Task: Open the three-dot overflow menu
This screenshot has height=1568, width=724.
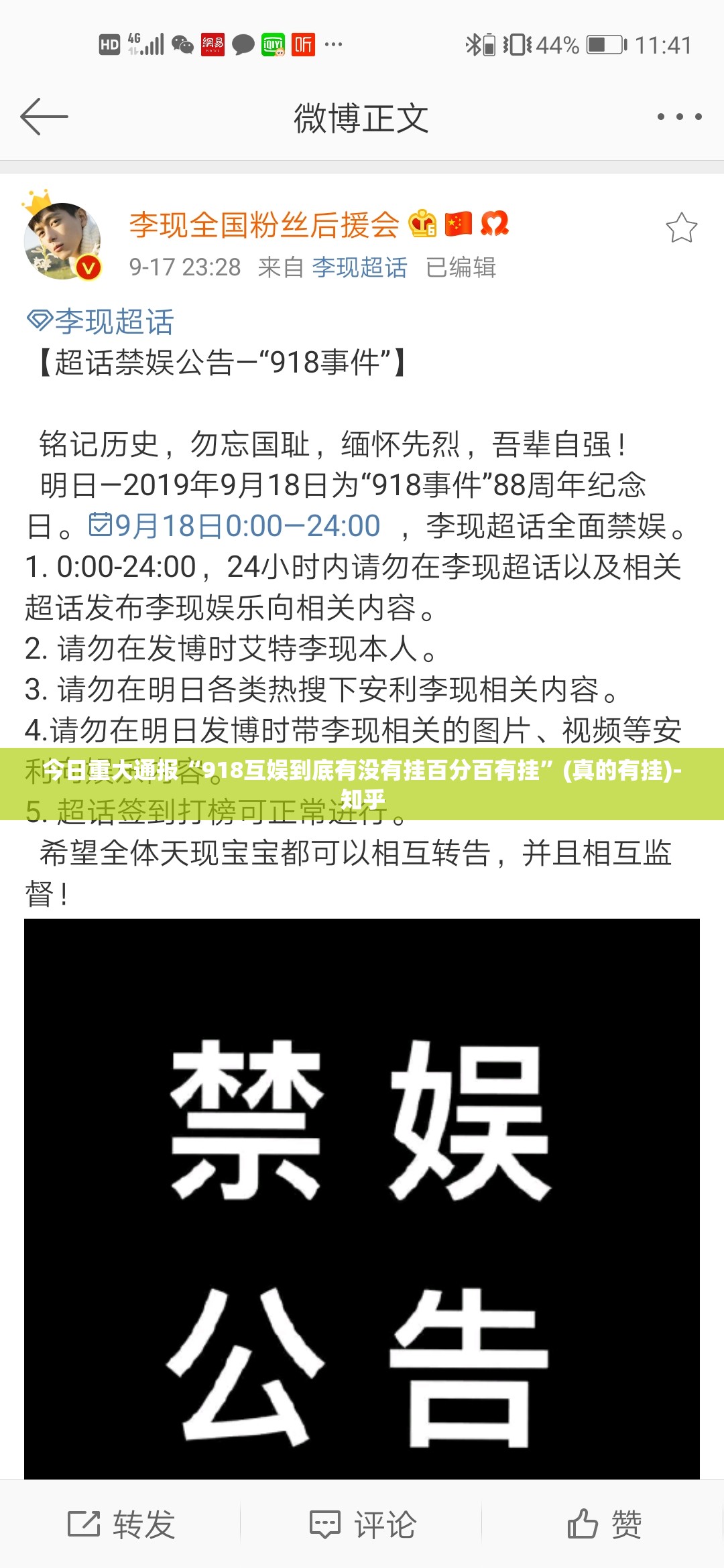Action: point(679,117)
